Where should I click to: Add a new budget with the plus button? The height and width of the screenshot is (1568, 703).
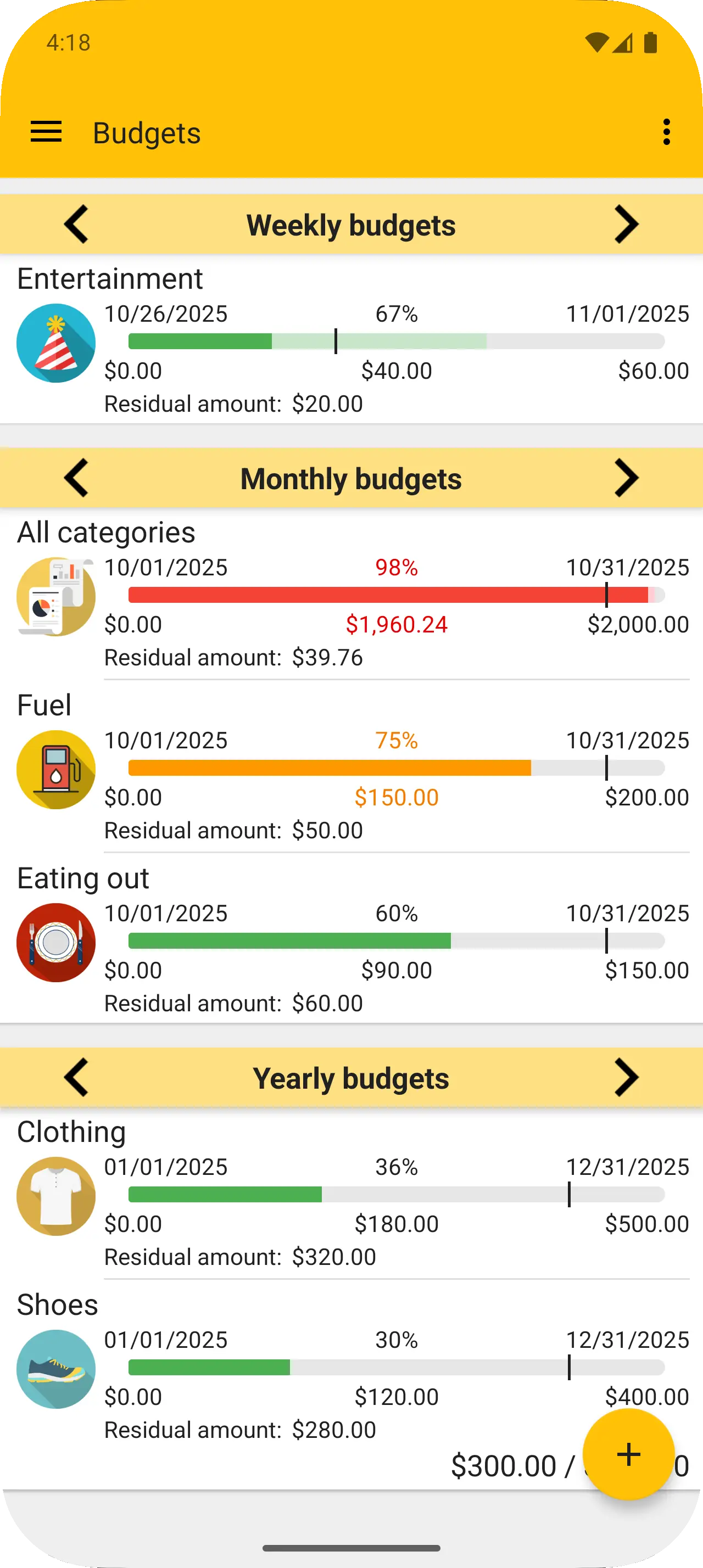click(x=628, y=1454)
